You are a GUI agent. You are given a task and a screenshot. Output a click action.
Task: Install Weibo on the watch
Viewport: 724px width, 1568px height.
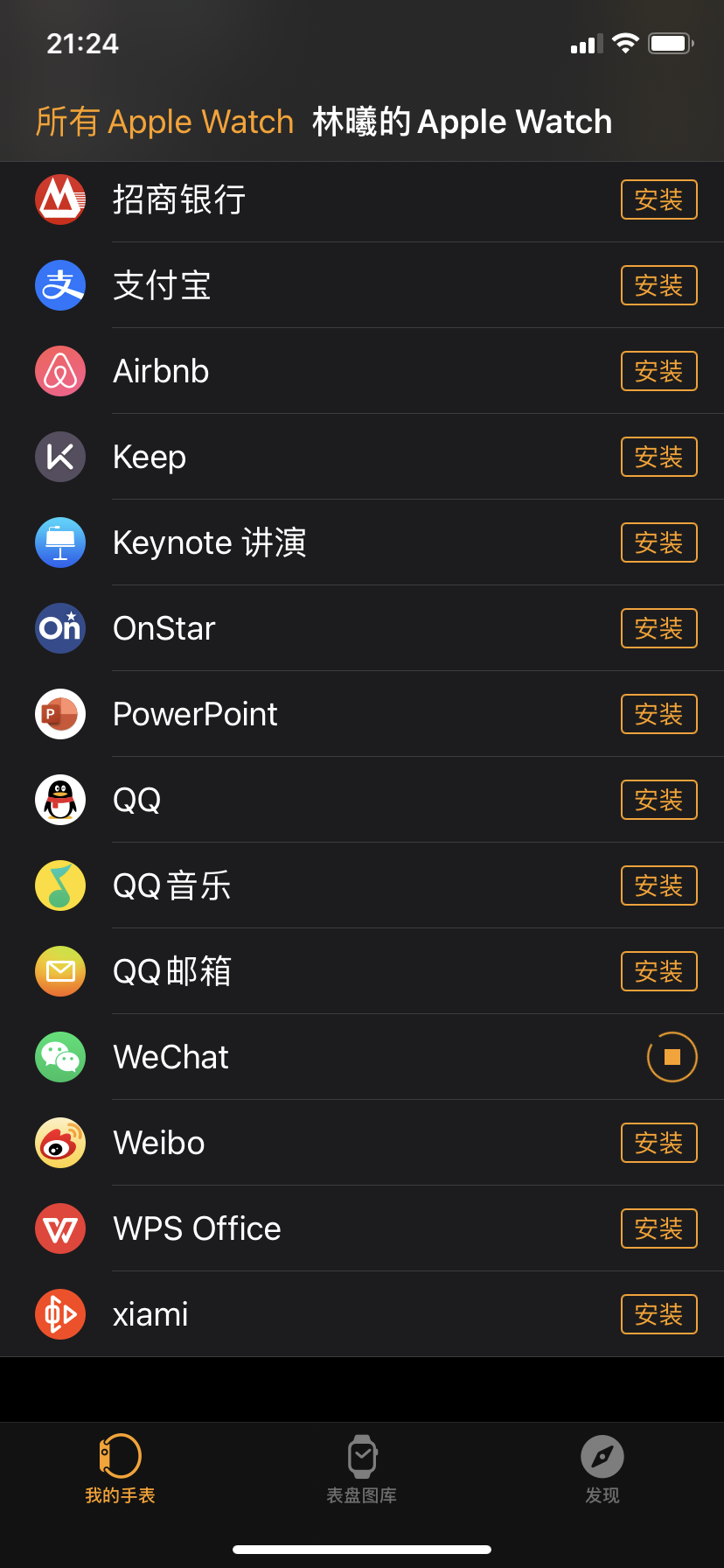(658, 1143)
